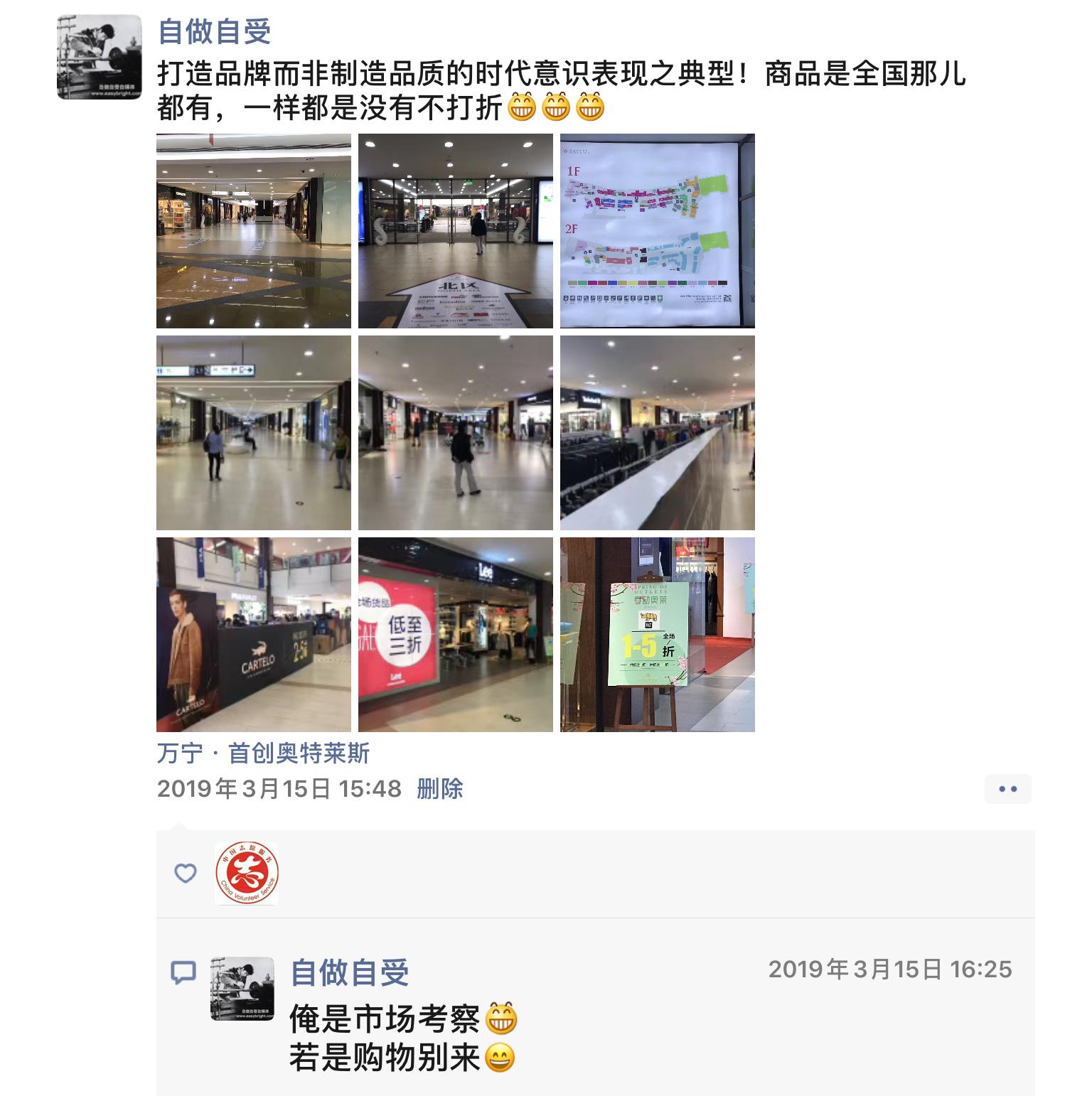The width and height of the screenshot is (1092, 1096).
Task: Open the floor map photo
Action: coord(657,231)
